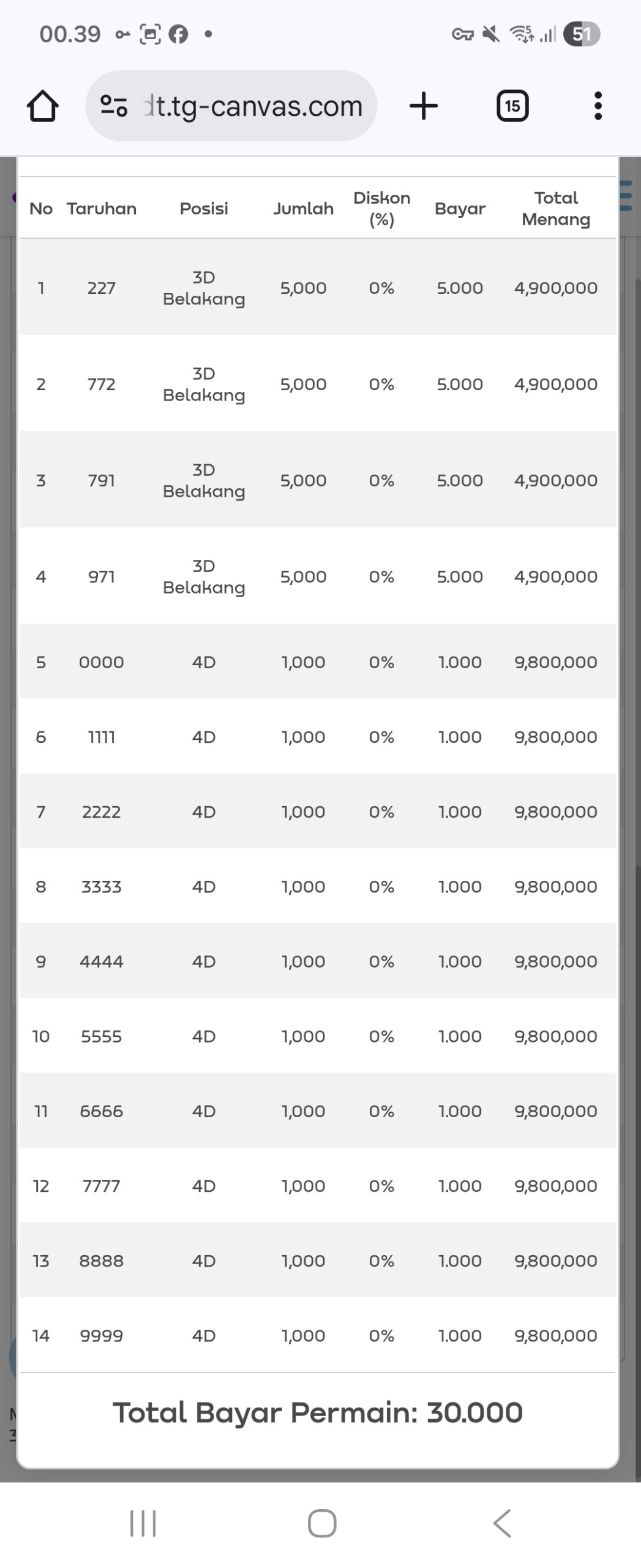Screen dimensions: 641x1568
Task: Open recent apps from the navigation bar
Action: click(143, 1523)
